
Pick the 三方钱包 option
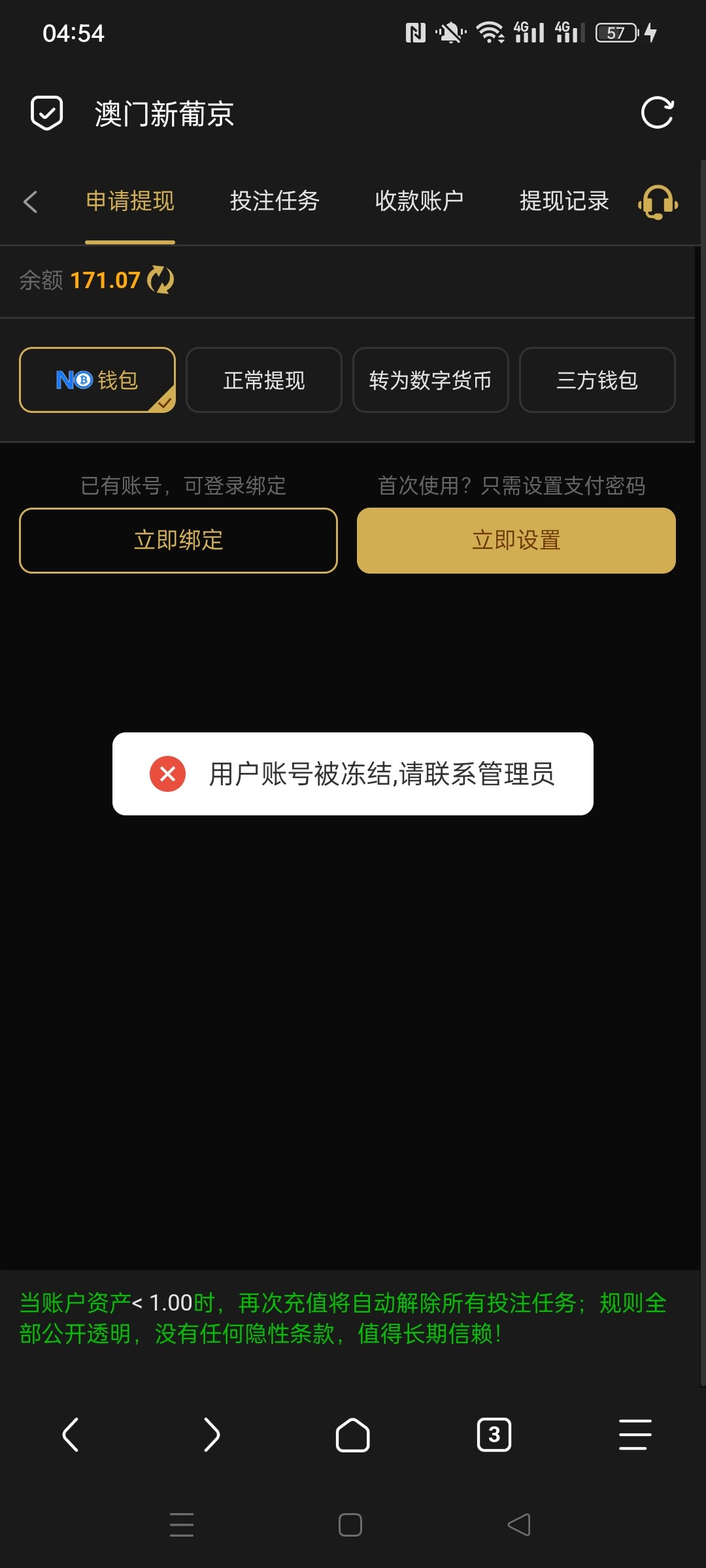point(597,380)
